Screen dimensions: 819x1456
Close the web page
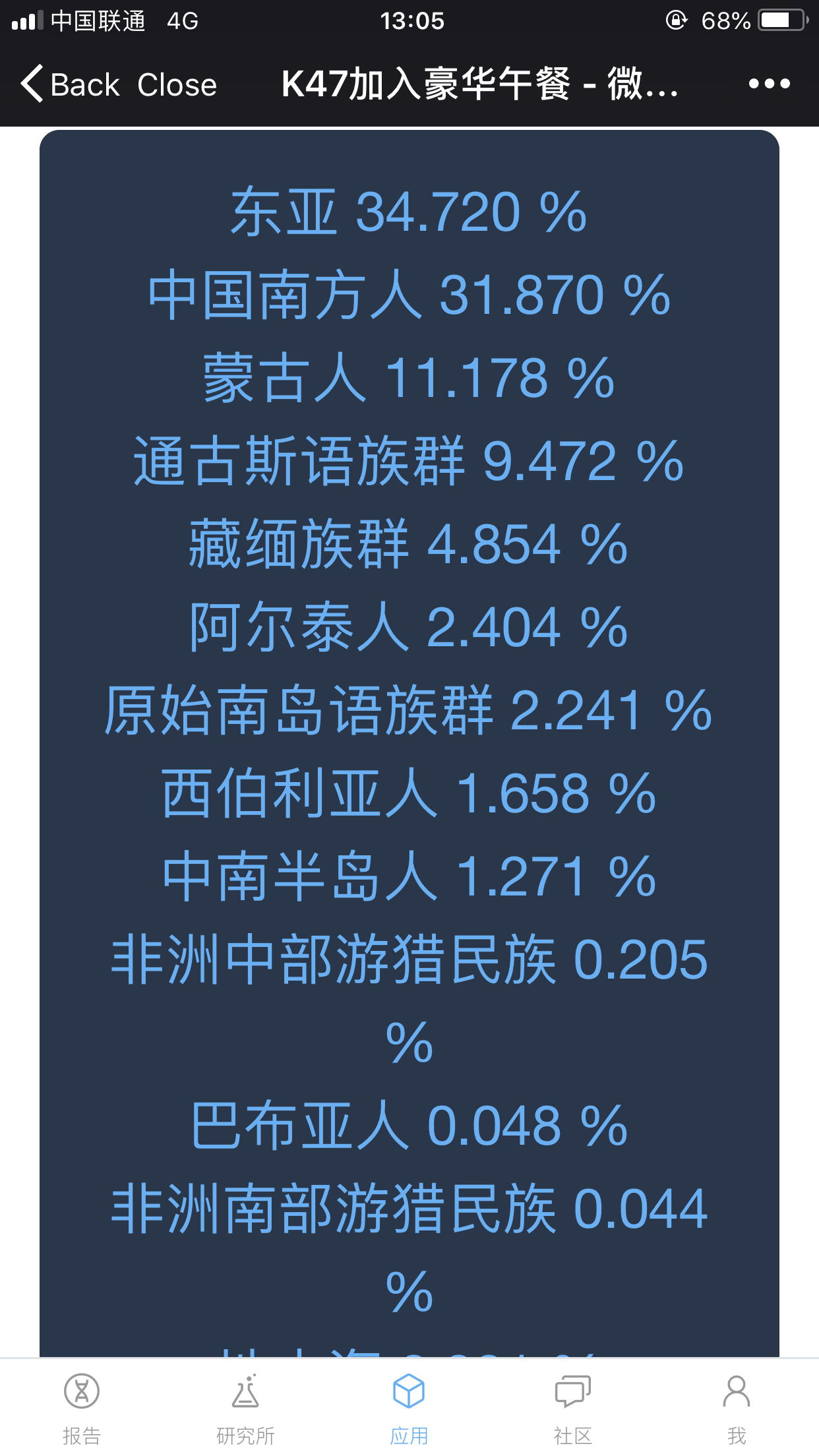(177, 84)
